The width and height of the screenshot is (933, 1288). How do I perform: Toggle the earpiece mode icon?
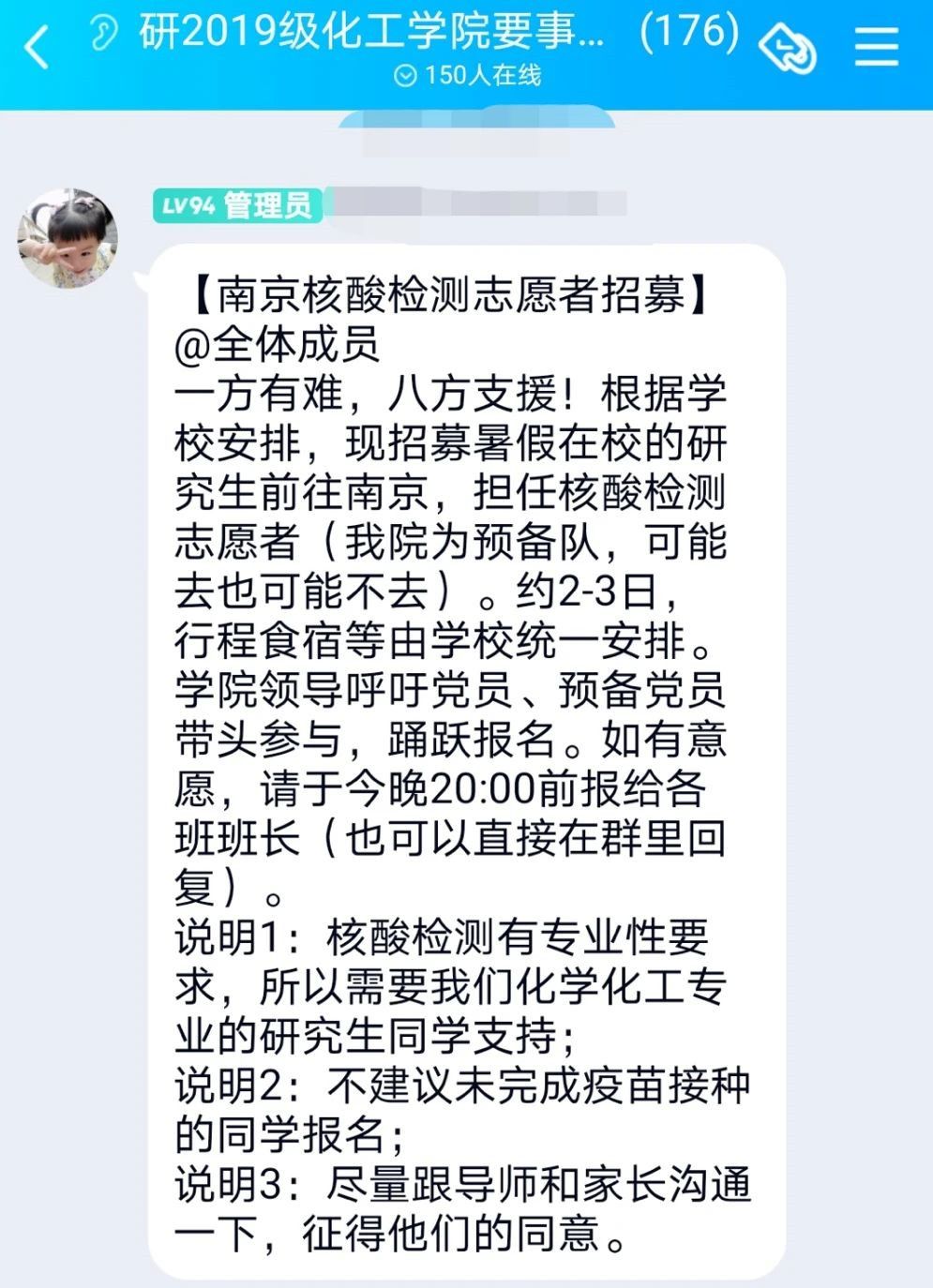(102, 33)
